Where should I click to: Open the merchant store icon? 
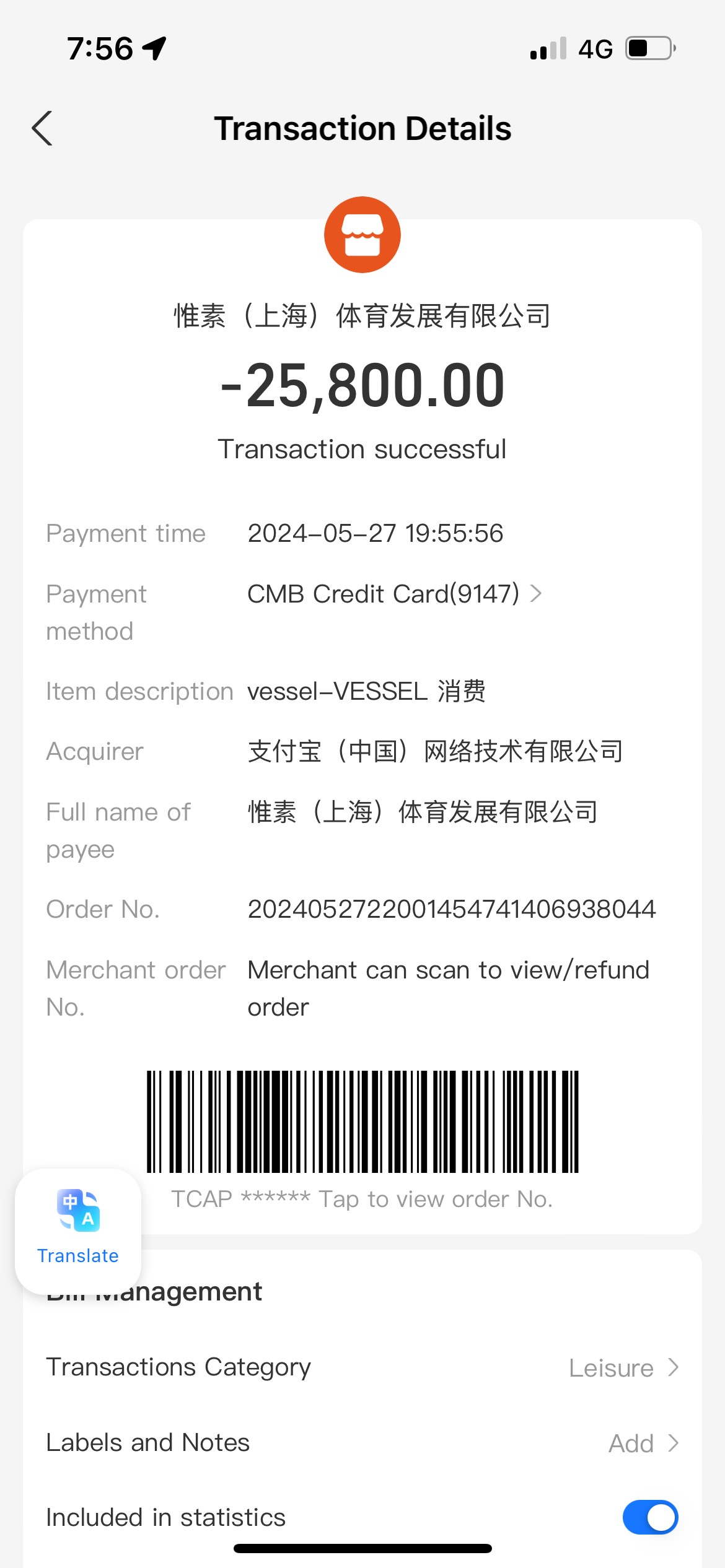click(x=362, y=235)
